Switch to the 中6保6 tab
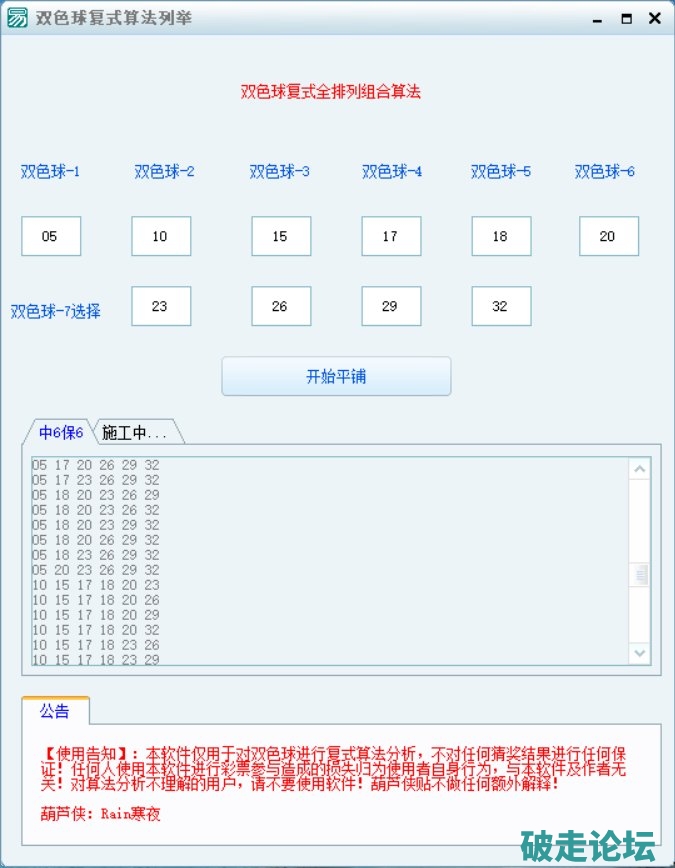This screenshot has height=868, width=675. [x=61, y=432]
